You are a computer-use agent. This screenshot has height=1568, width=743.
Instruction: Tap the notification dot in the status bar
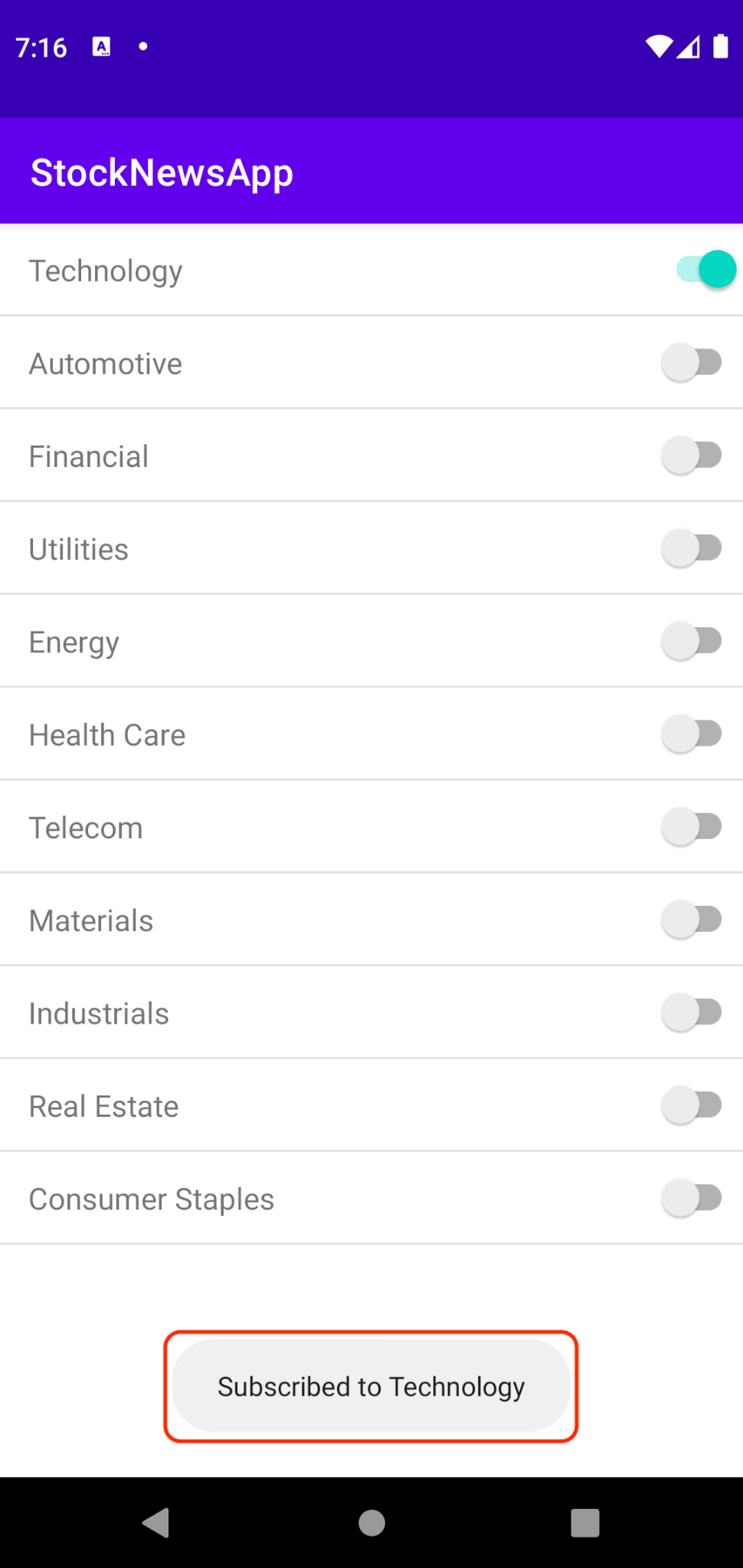(143, 47)
